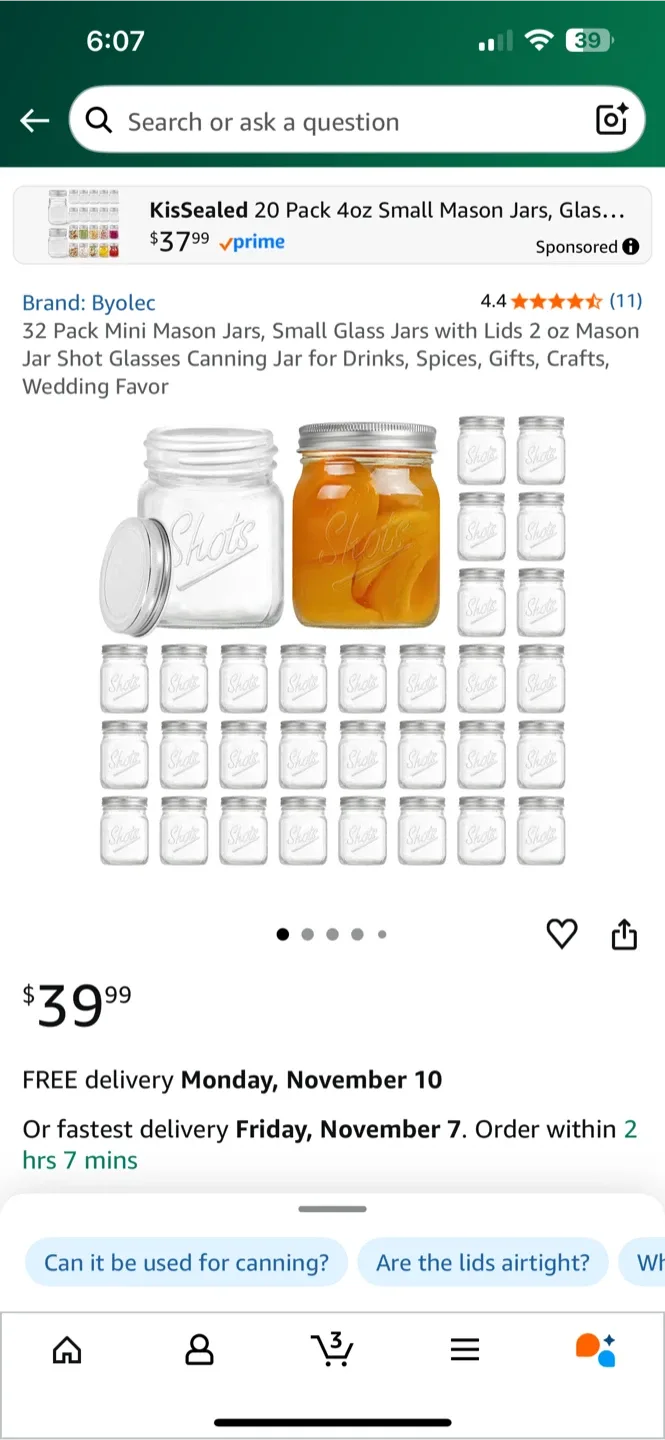
Task: Visit the Brand: Byolec link
Action: (x=89, y=303)
